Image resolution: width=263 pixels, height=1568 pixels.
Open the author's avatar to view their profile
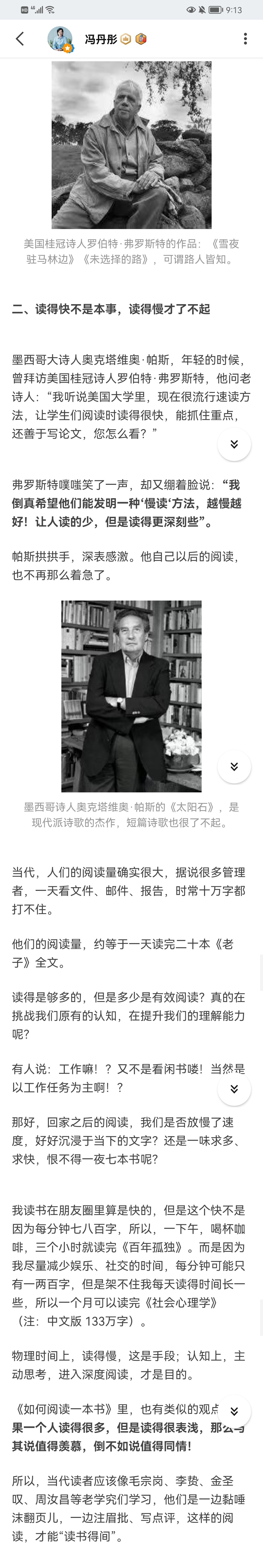(60, 39)
